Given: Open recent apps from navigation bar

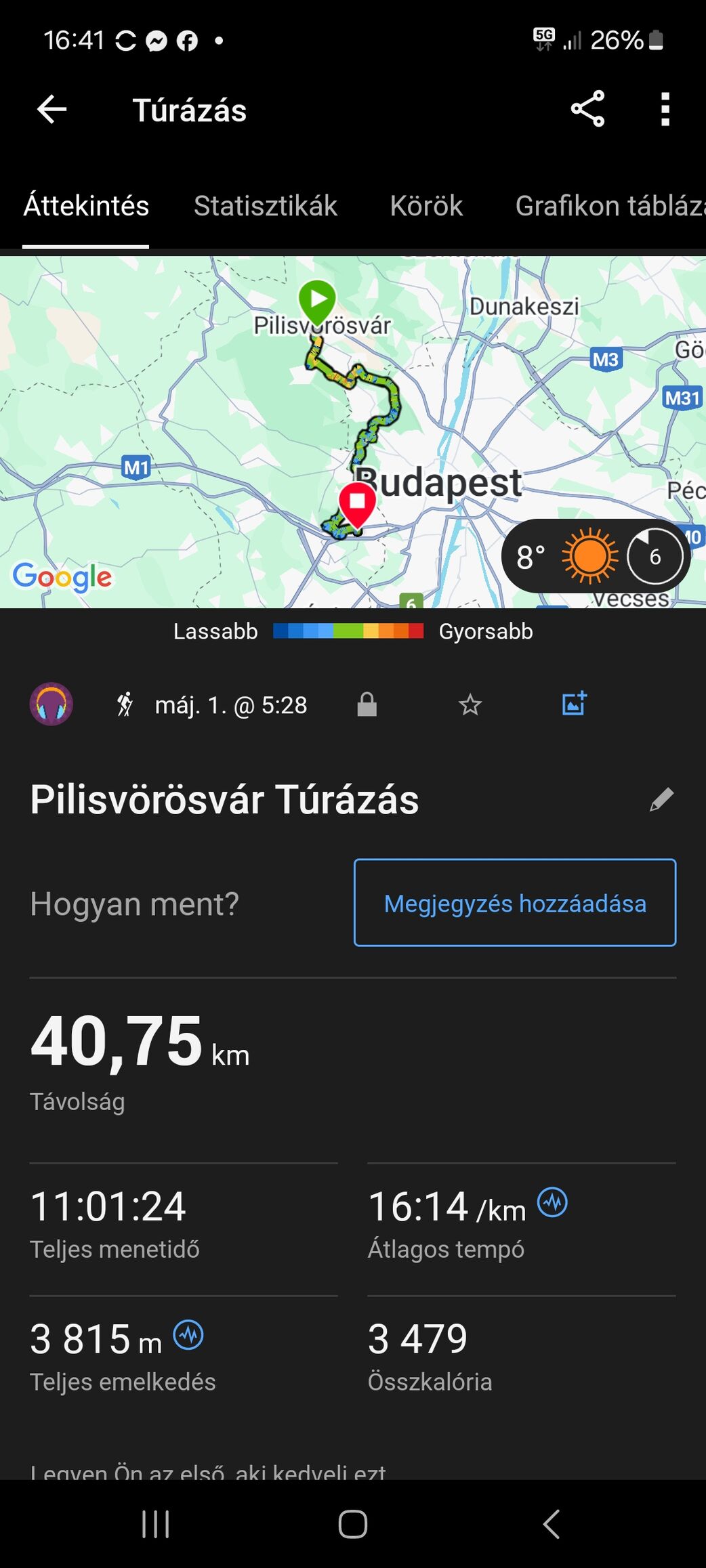Looking at the screenshot, I should (155, 1524).
